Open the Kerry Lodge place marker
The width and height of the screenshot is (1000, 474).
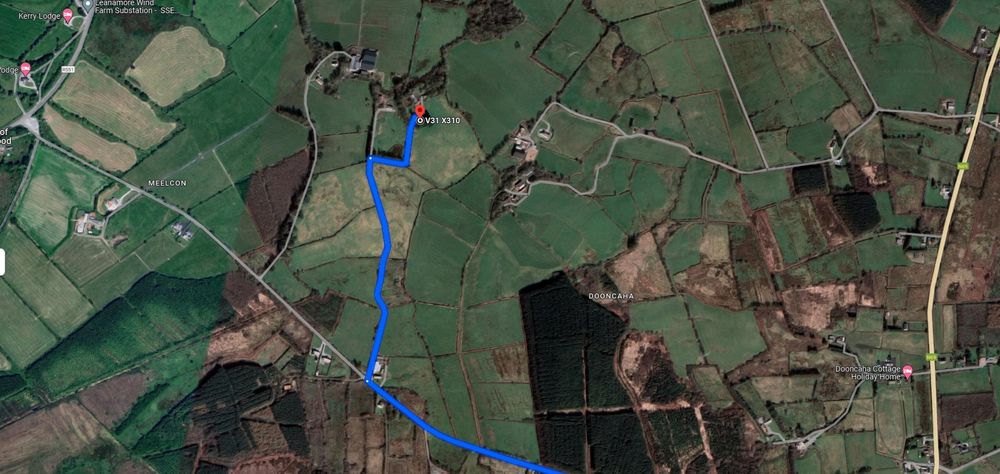coord(68,16)
